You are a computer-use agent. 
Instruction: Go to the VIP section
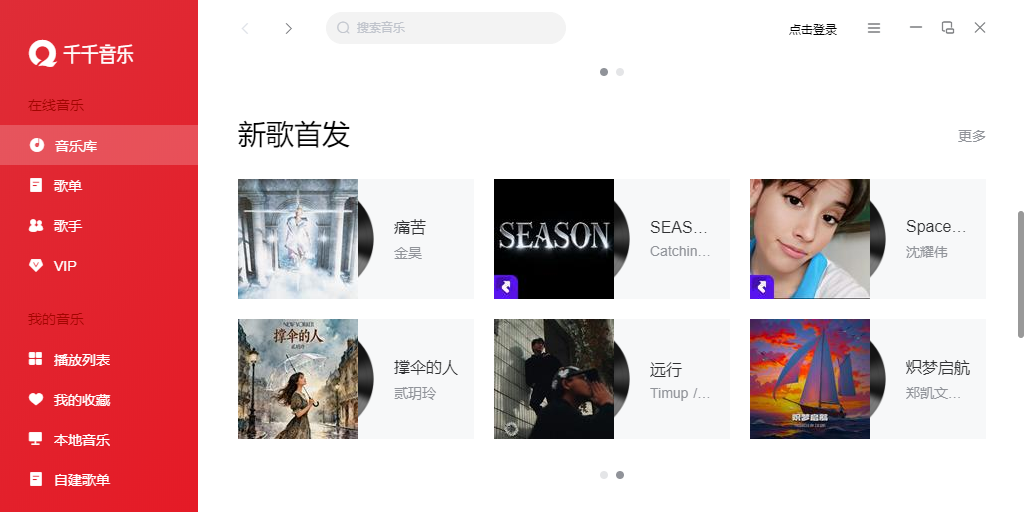(65, 266)
